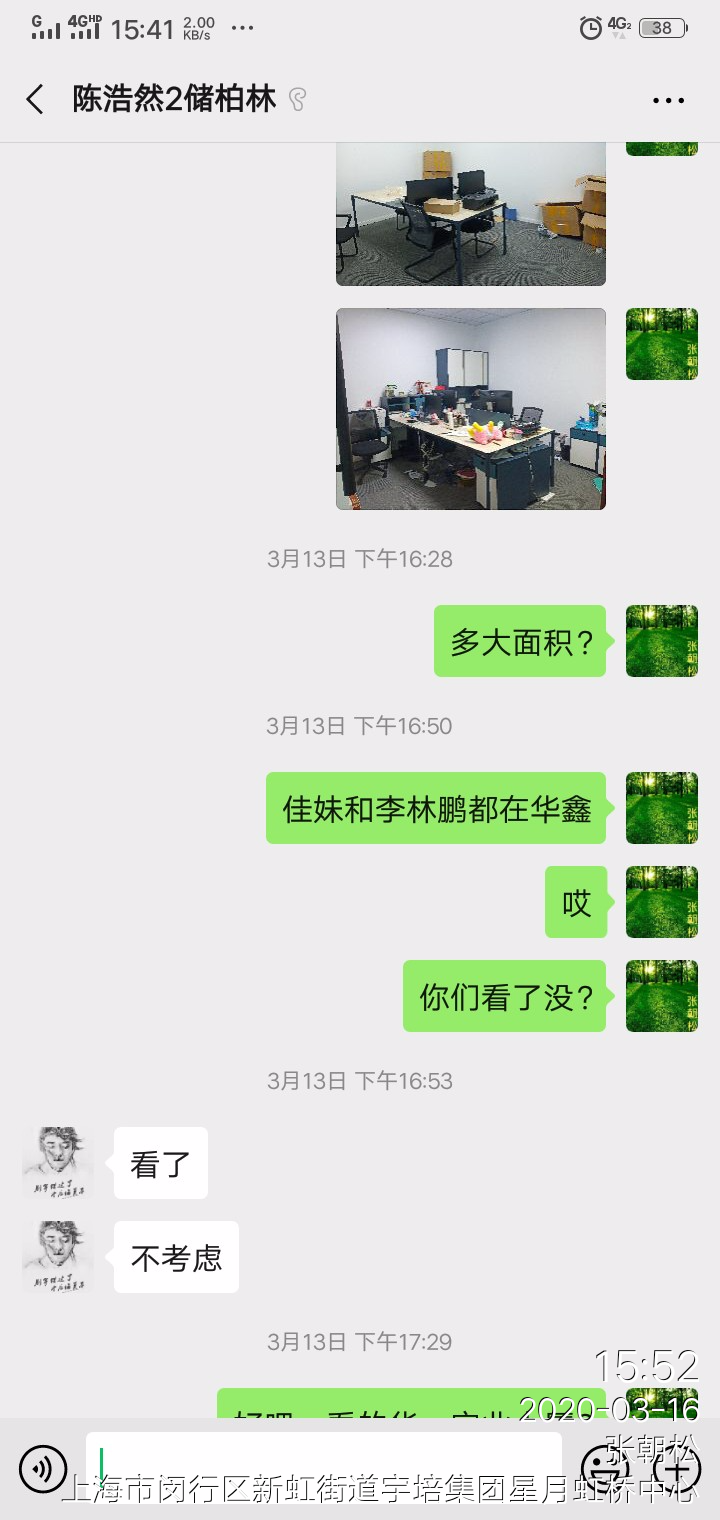Image resolution: width=720 pixels, height=1520 pixels.
Task: Open the chat info overflow menu
Action: click(667, 100)
